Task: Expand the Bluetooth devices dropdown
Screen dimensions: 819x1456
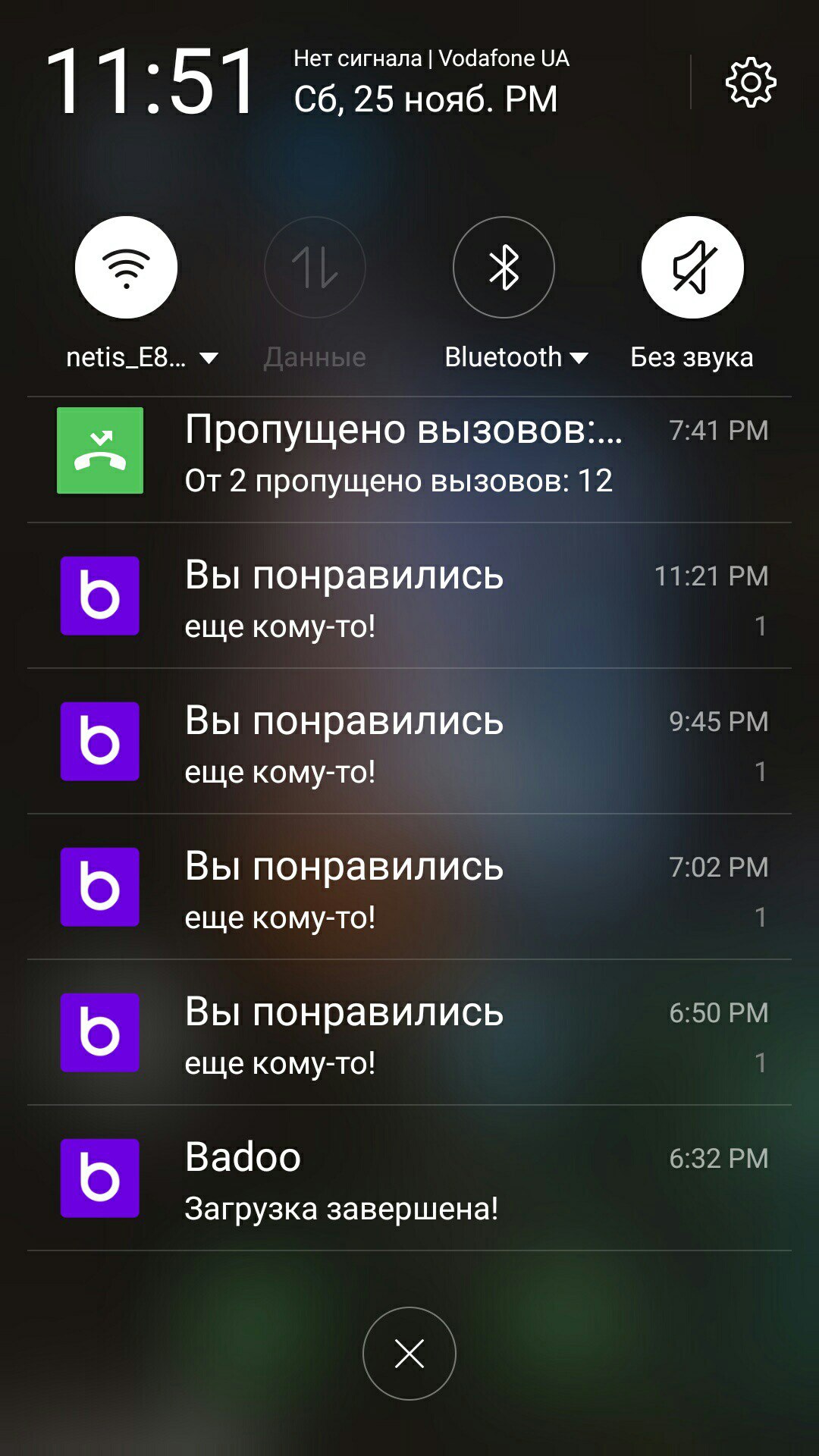Action: [x=580, y=356]
